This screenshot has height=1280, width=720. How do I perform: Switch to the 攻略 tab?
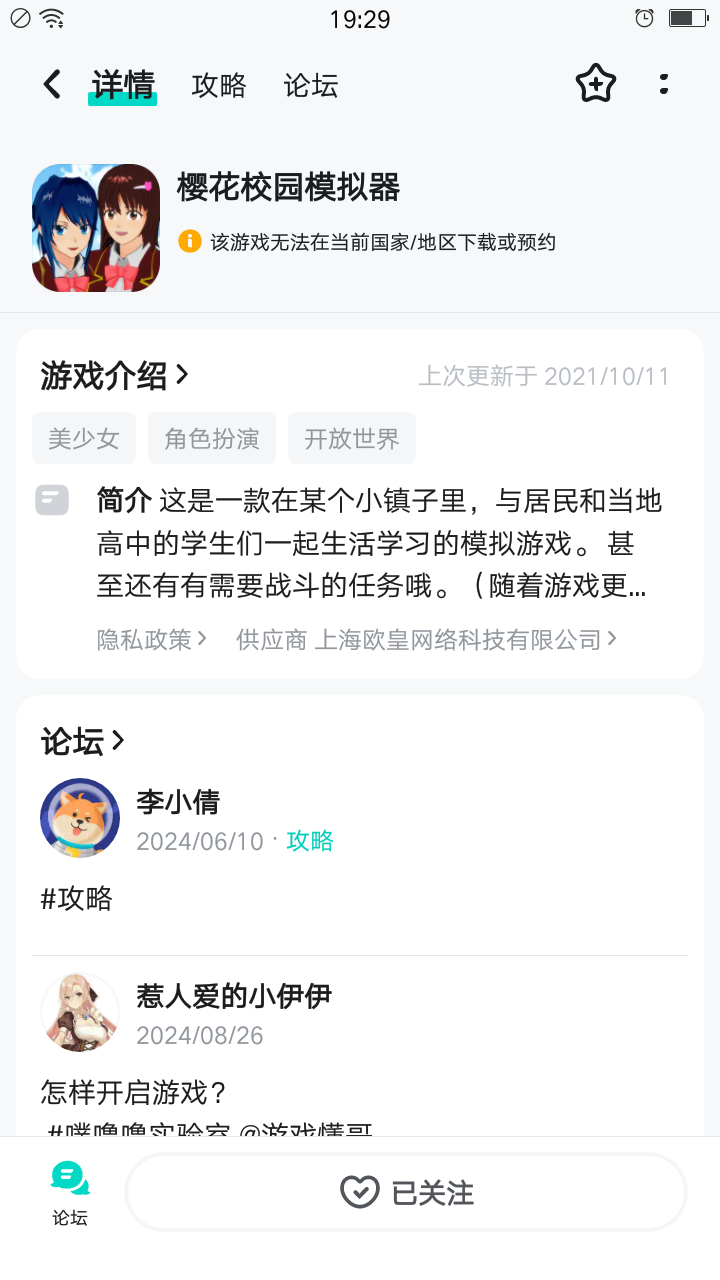point(218,86)
